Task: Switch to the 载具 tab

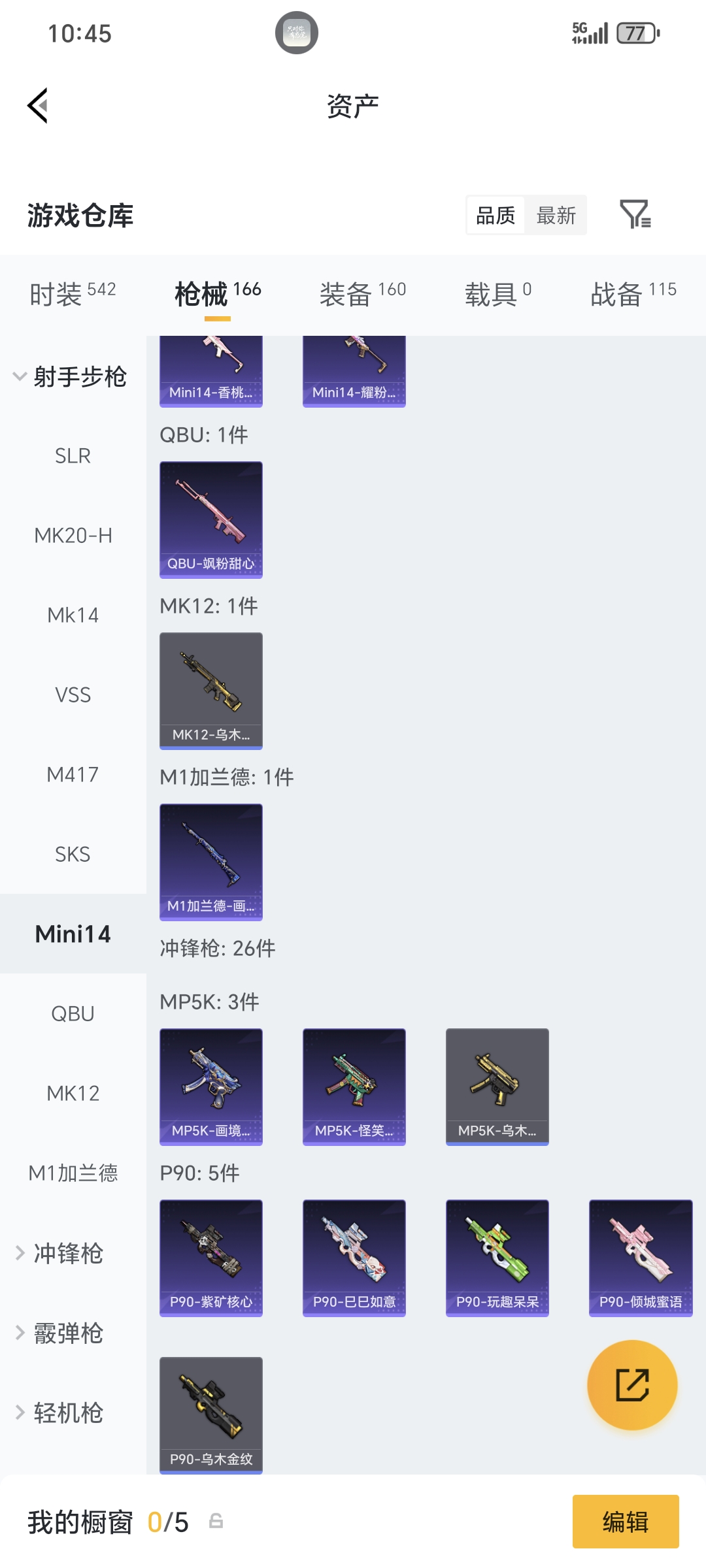Action: pos(498,294)
